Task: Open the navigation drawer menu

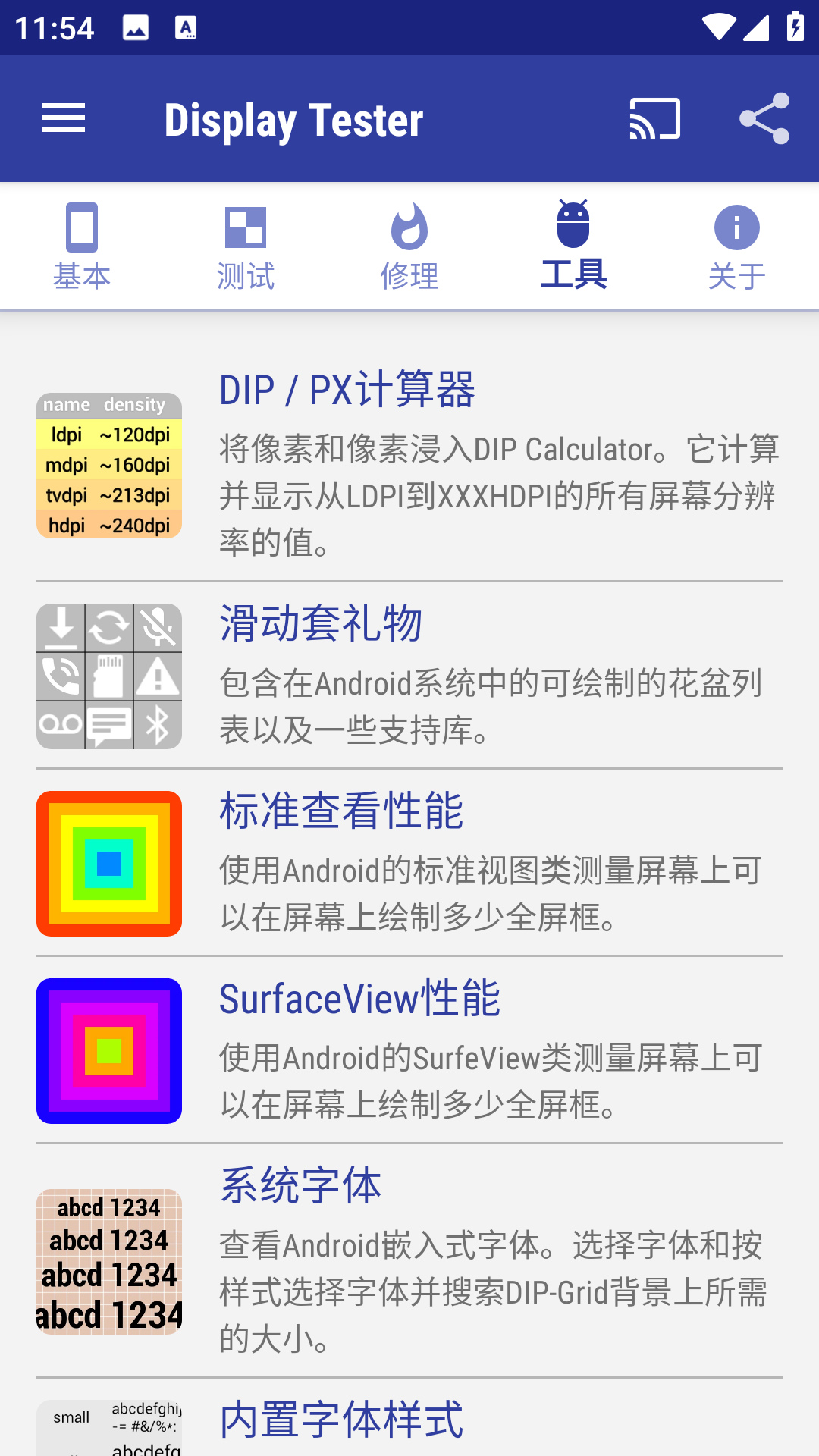Action: [x=64, y=118]
